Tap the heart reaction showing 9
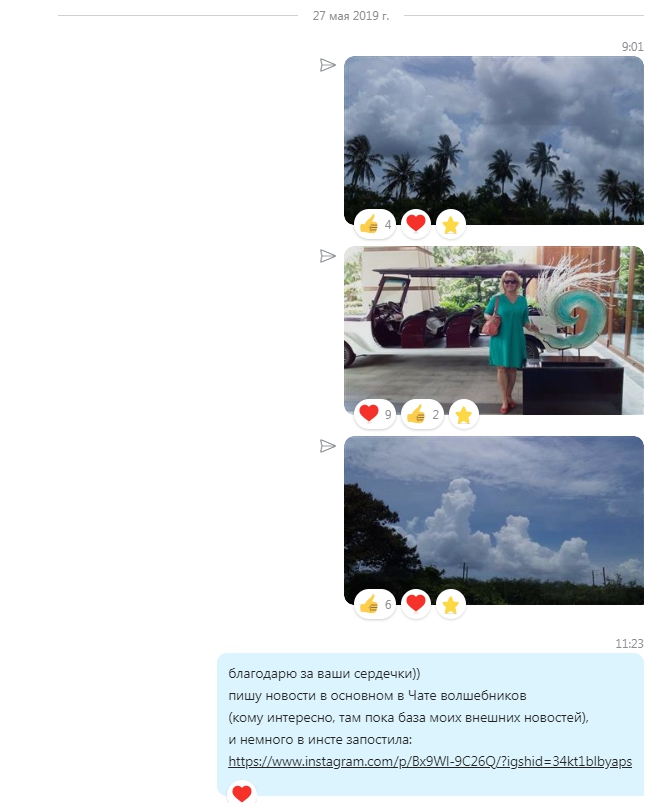 point(376,414)
